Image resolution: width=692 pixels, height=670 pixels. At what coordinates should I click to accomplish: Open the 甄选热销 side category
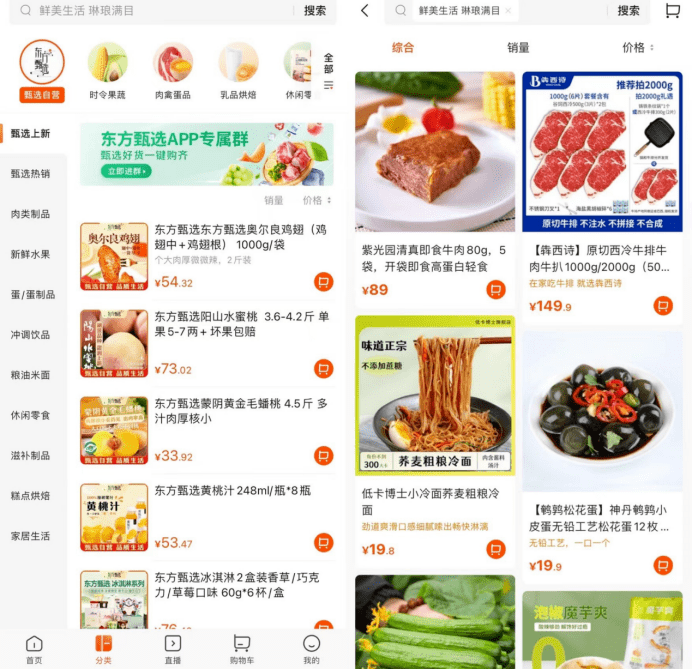click(x=30, y=174)
